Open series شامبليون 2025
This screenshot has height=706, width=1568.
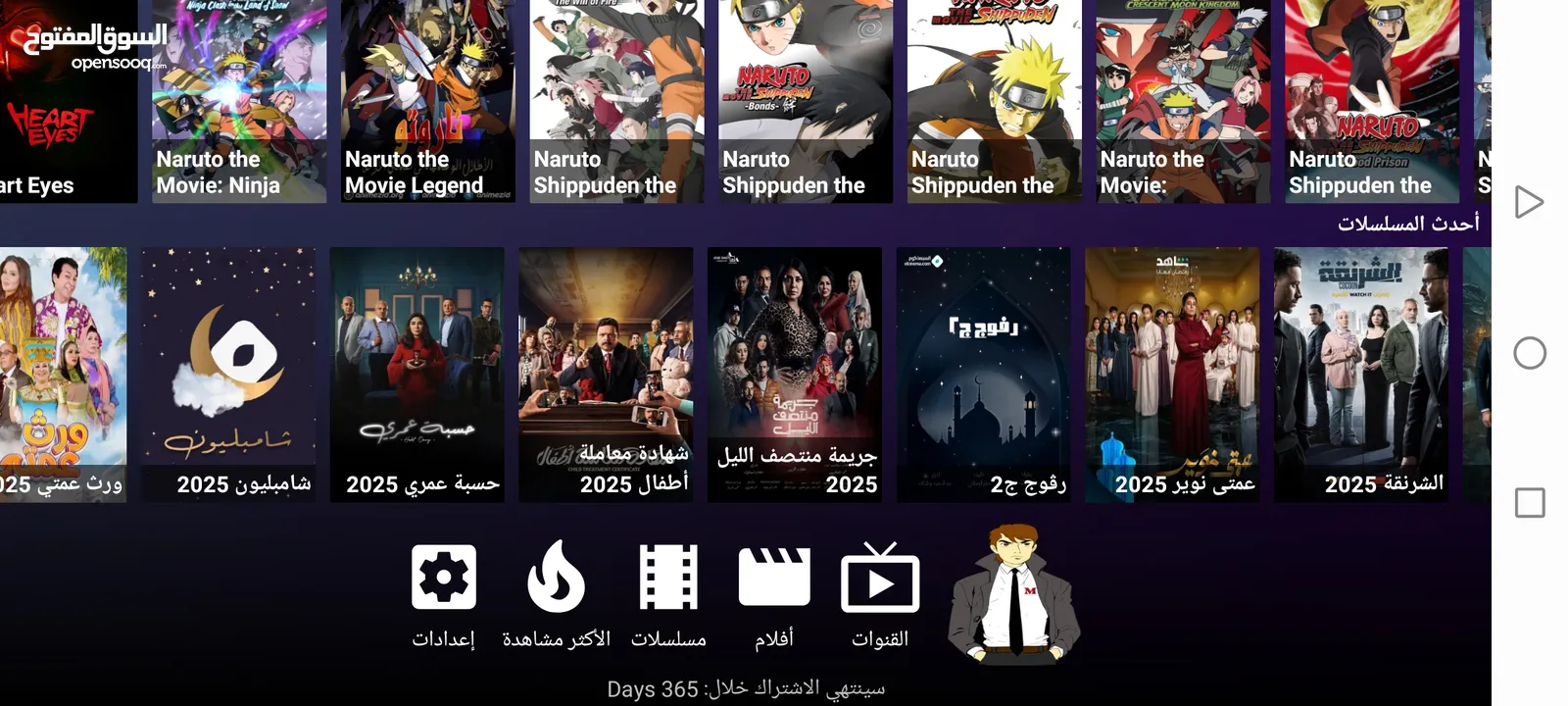tap(229, 375)
